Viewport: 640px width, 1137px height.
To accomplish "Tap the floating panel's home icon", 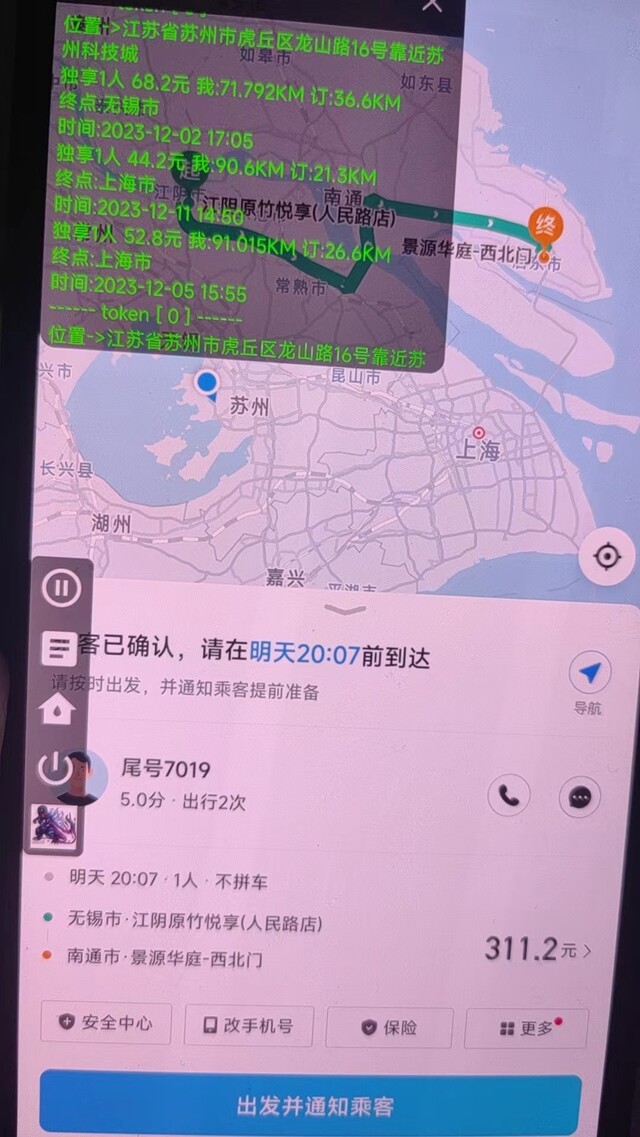I will 58,708.
